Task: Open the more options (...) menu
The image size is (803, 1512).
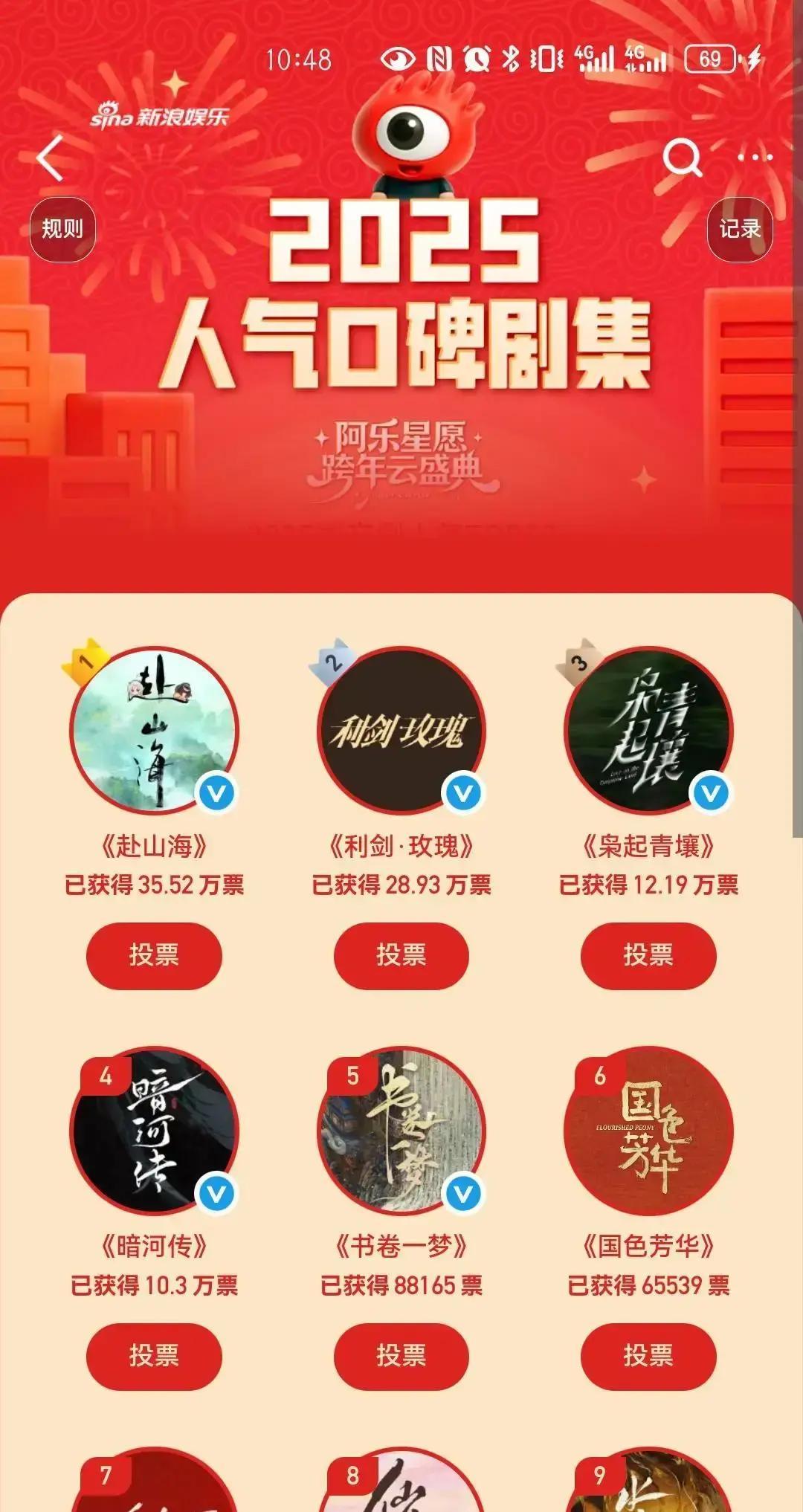Action: pos(755,158)
